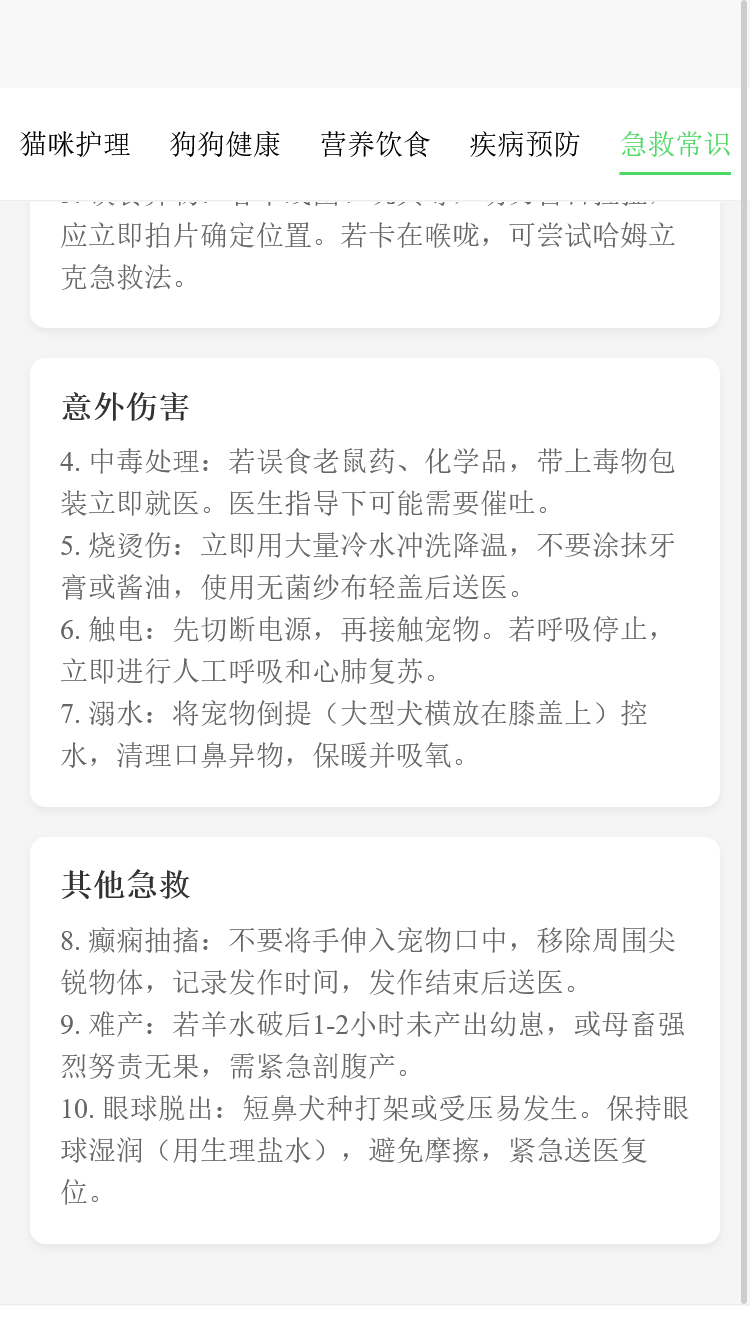Click the 其他急救 content card
This screenshot has height=1336, width=752.
(x=376, y=1040)
